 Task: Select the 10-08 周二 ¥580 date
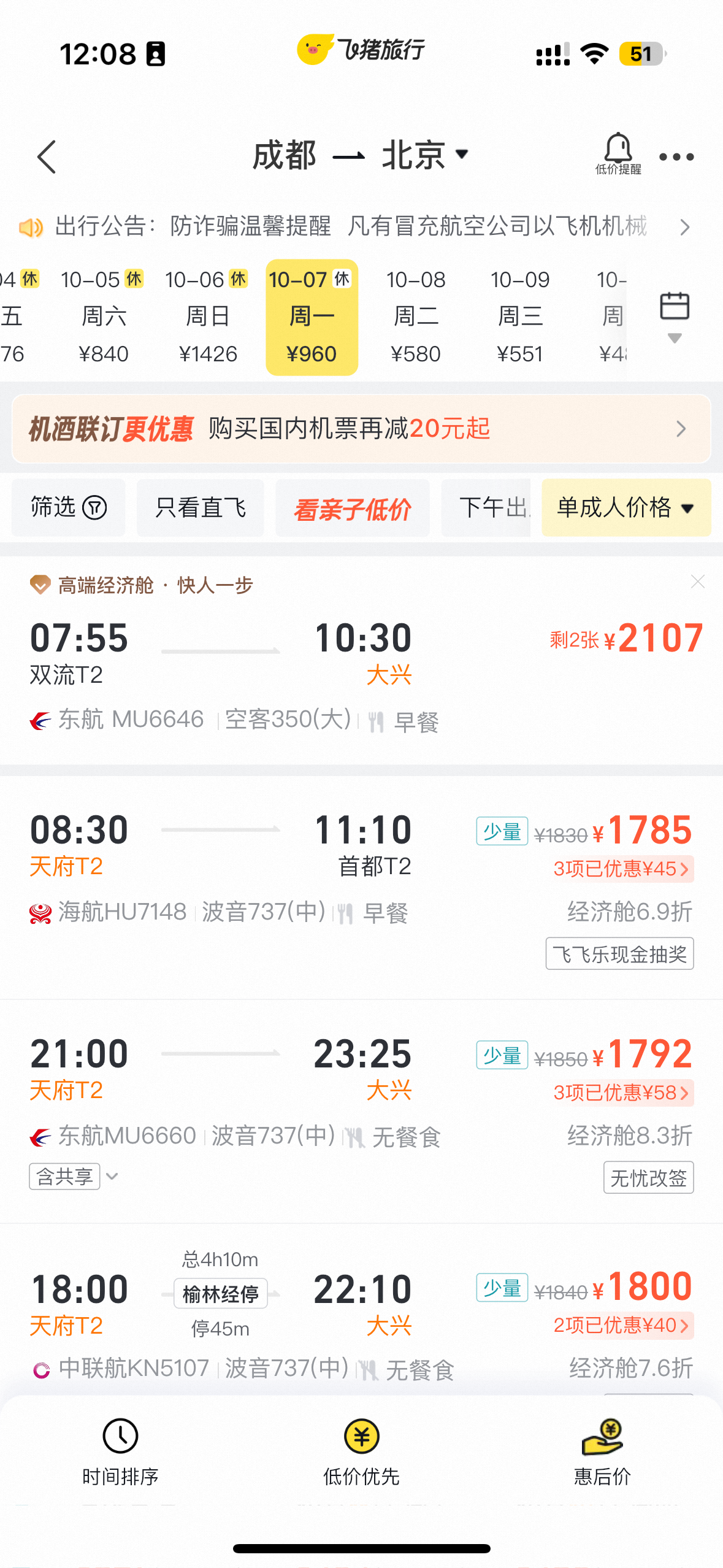coord(416,317)
